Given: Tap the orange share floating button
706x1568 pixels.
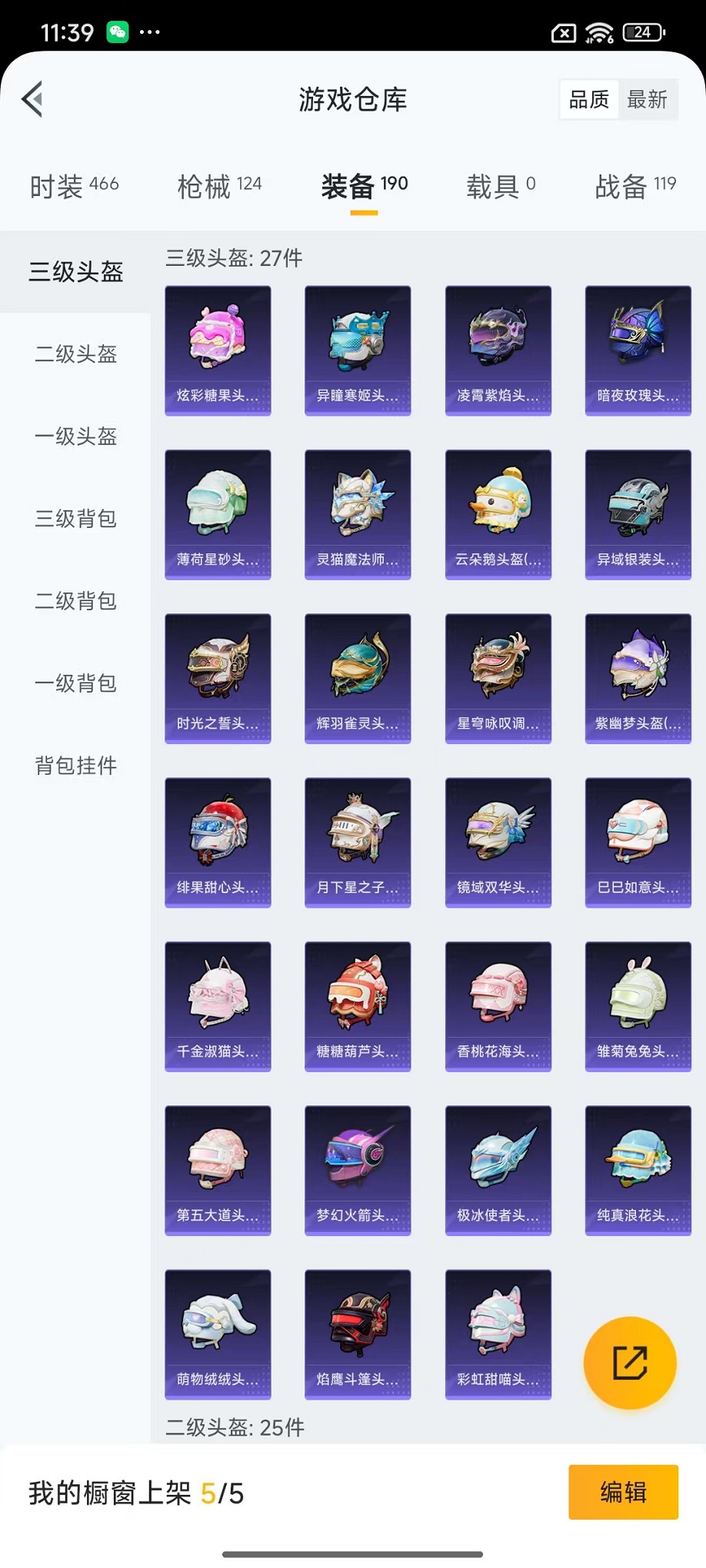Looking at the screenshot, I should click(630, 1363).
